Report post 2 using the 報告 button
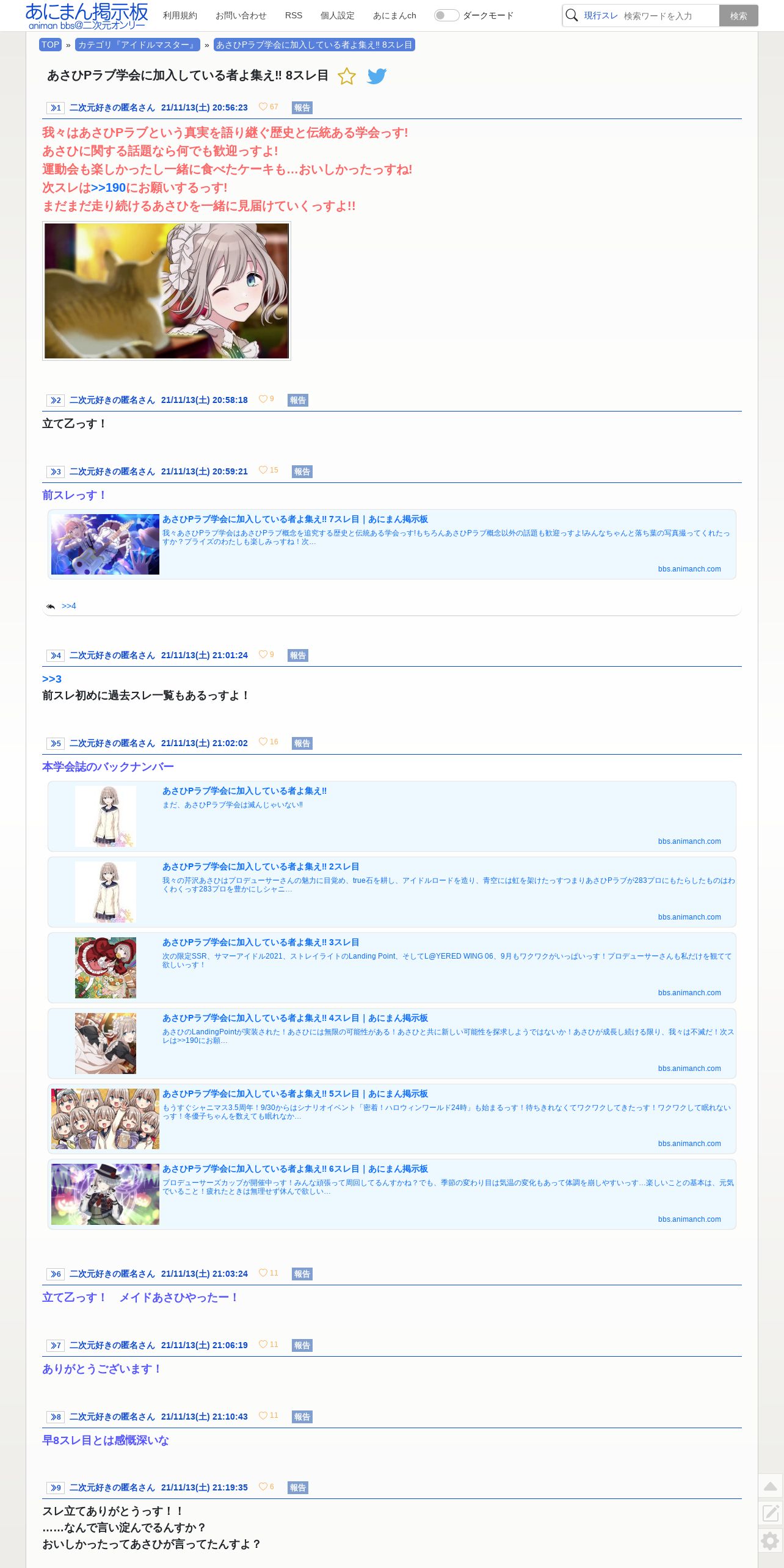This screenshot has width=784, height=1568. pyautogui.click(x=298, y=400)
